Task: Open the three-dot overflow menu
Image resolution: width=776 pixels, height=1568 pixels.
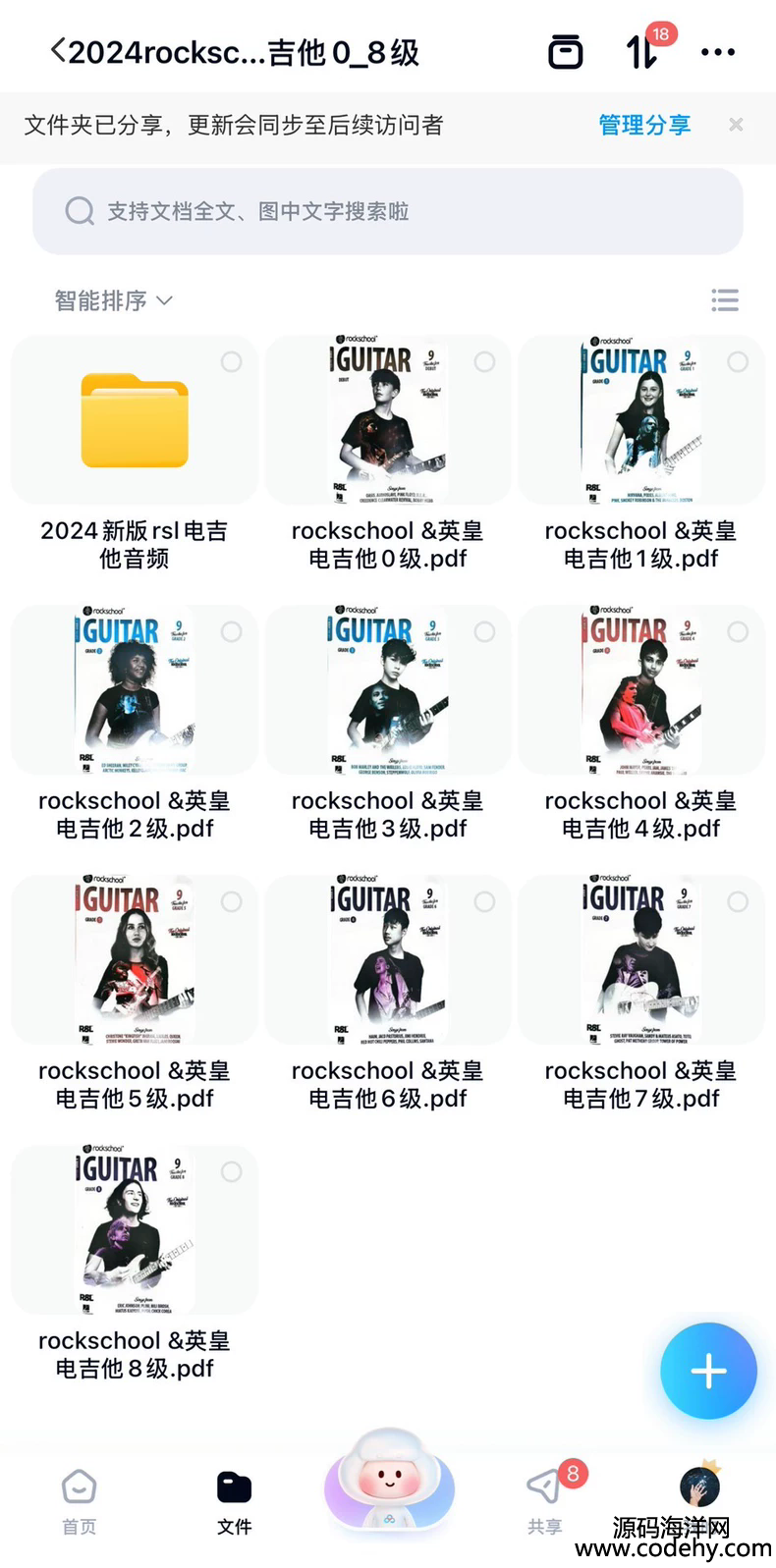Action: [718, 52]
